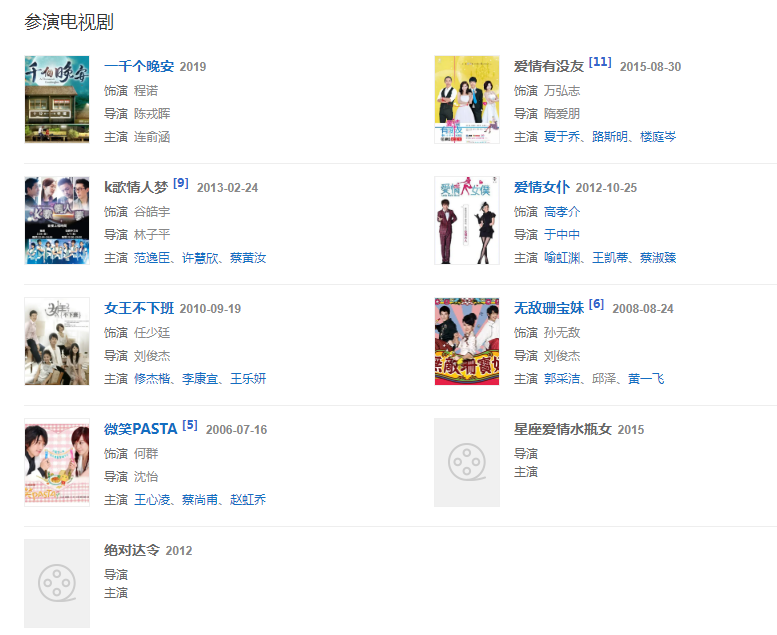View actor 连俞涵's page
The height and width of the screenshot is (635, 777).
(152, 137)
